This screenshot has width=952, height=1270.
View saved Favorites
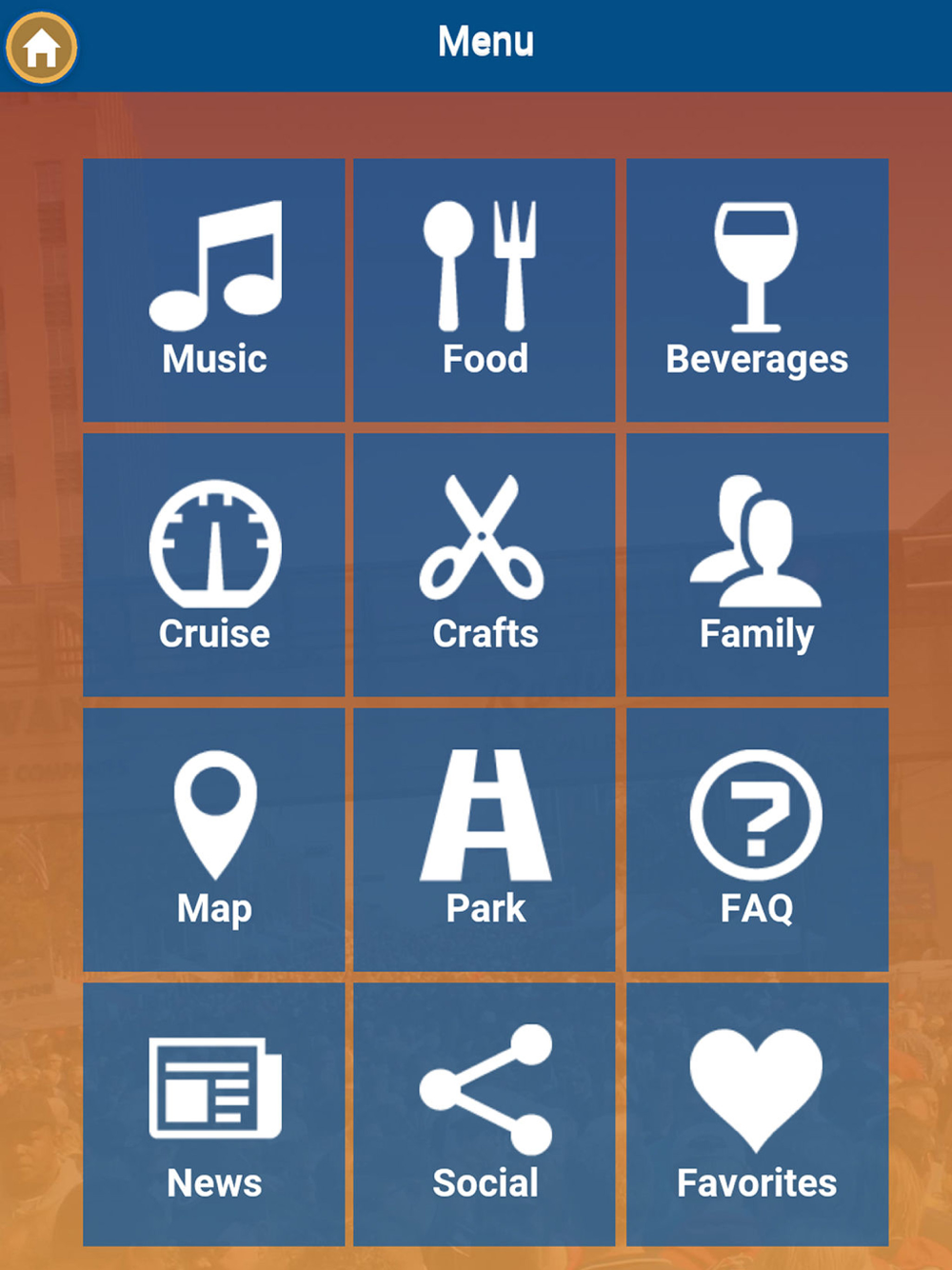(757, 1114)
